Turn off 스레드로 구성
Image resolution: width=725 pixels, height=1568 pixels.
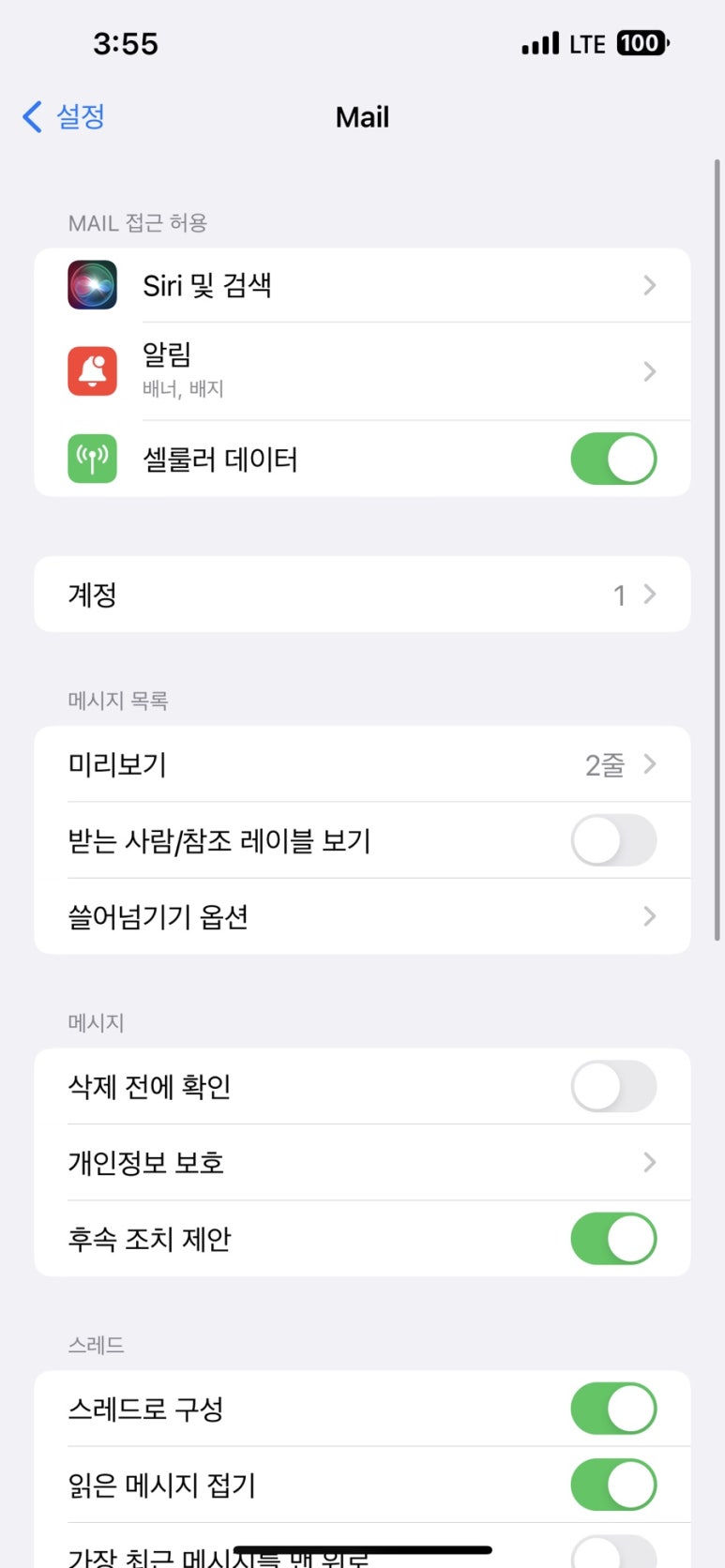(613, 1409)
